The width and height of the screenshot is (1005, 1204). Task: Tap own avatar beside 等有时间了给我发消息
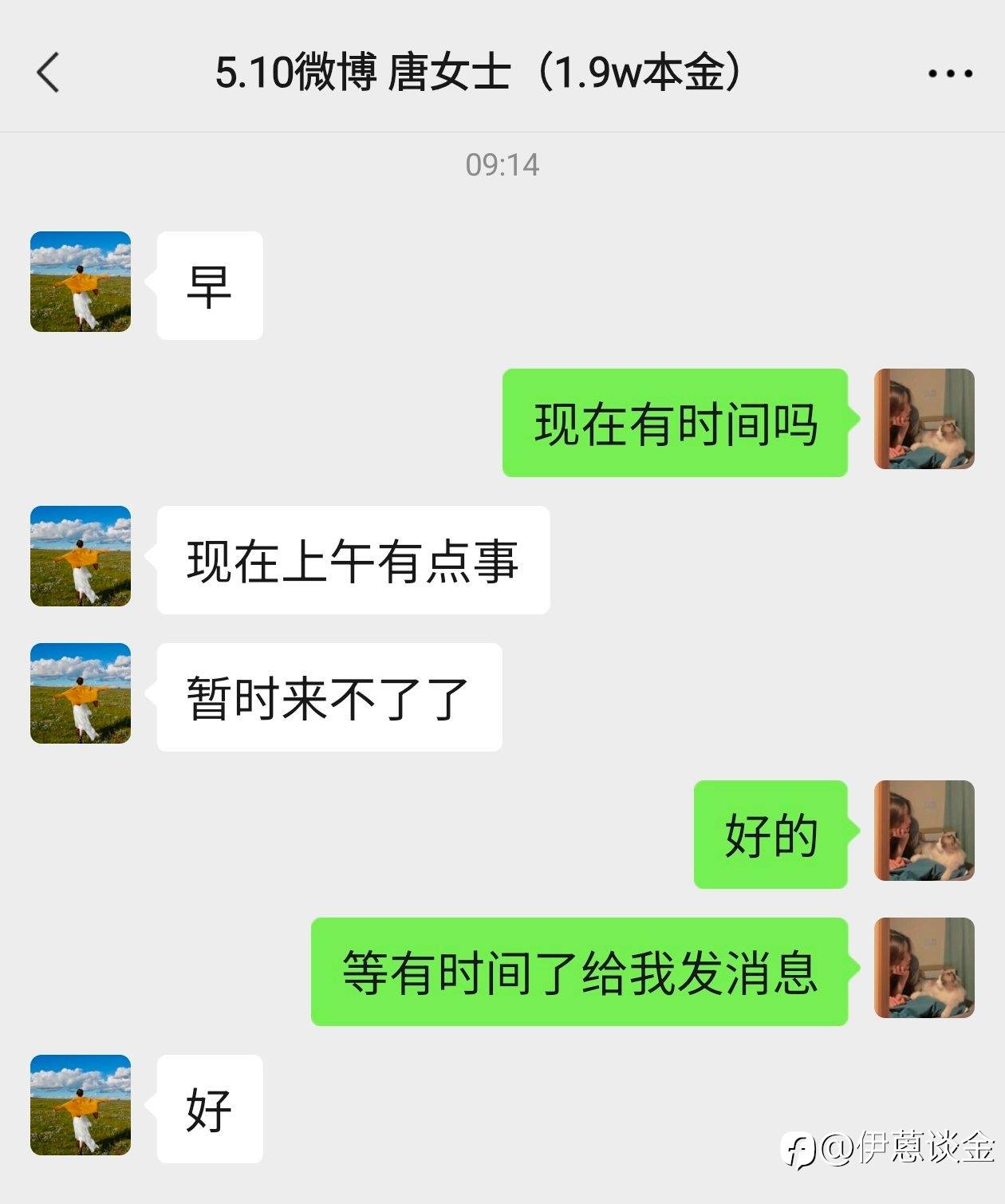(x=924, y=968)
